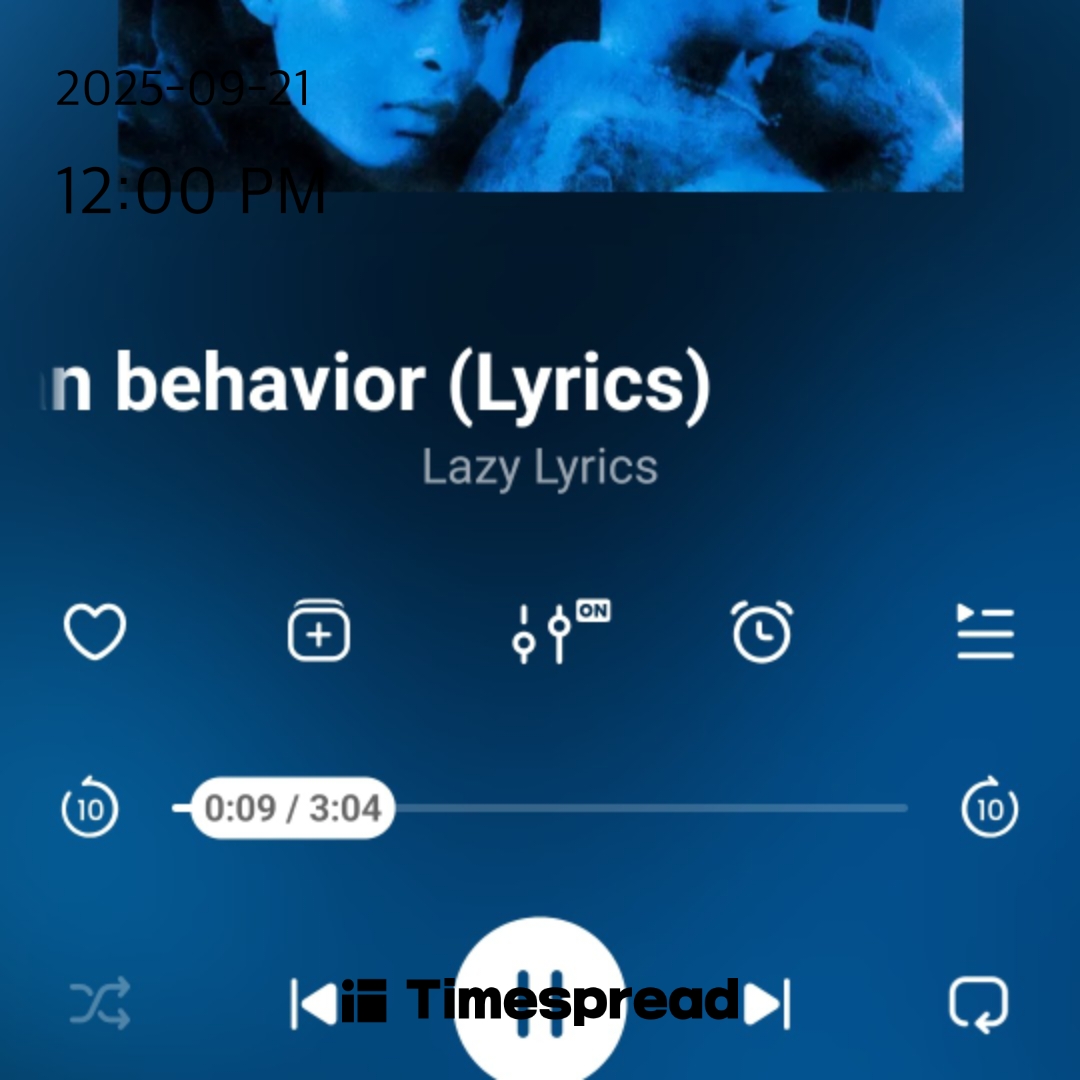
Task: Add this track to a playlist
Action: 318,632
